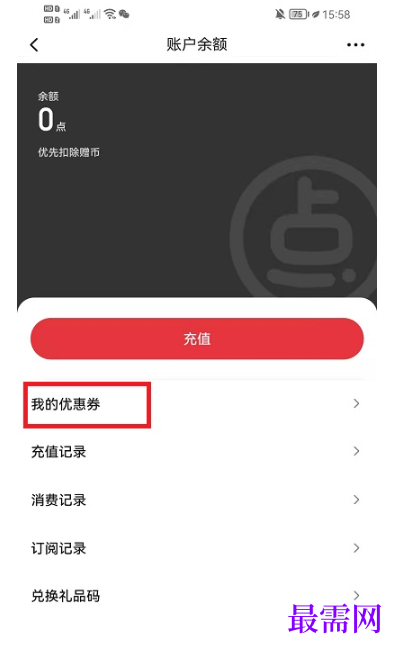The image size is (400, 650).
Task: Open 我的优惠券
Action: (197, 404)
